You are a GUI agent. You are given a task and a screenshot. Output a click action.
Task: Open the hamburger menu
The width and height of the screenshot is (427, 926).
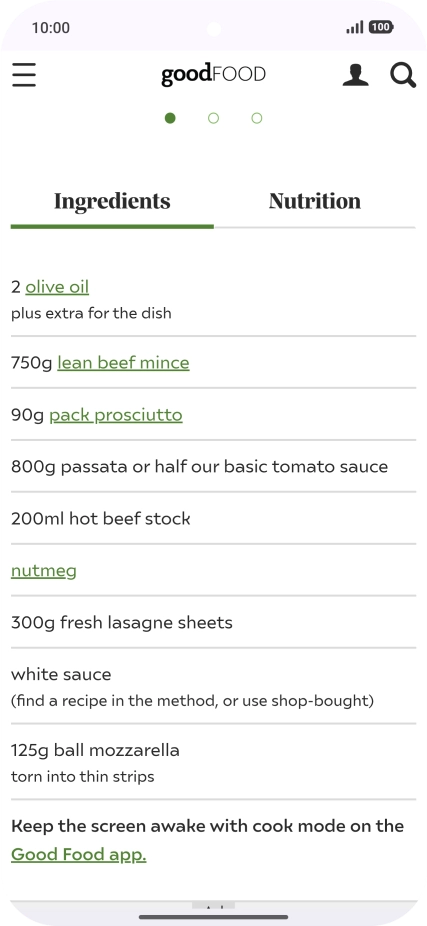(x=24, y=75)
